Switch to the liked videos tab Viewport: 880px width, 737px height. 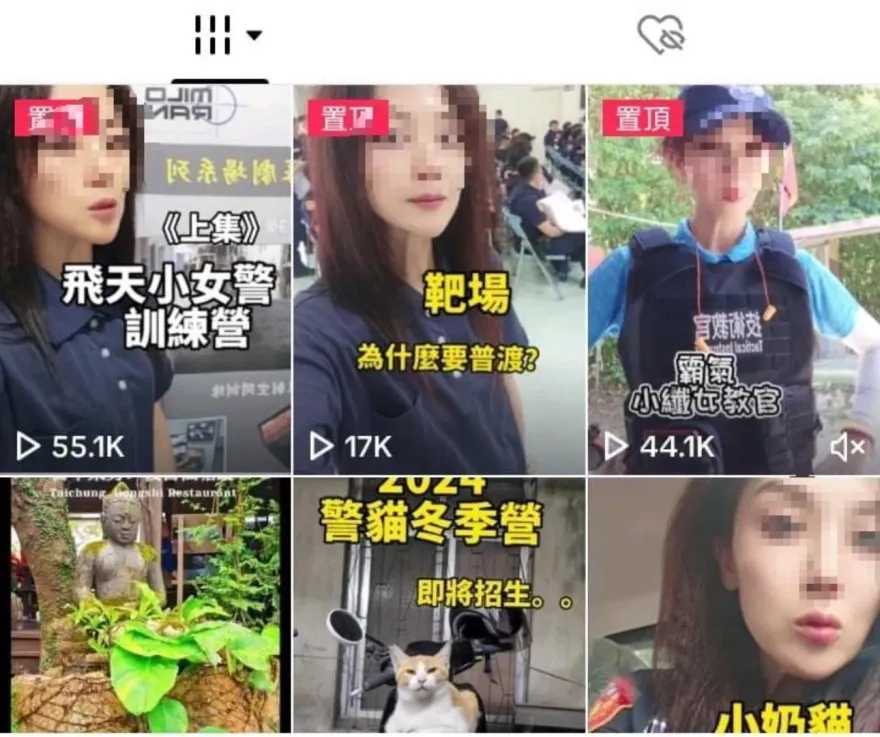661,36
